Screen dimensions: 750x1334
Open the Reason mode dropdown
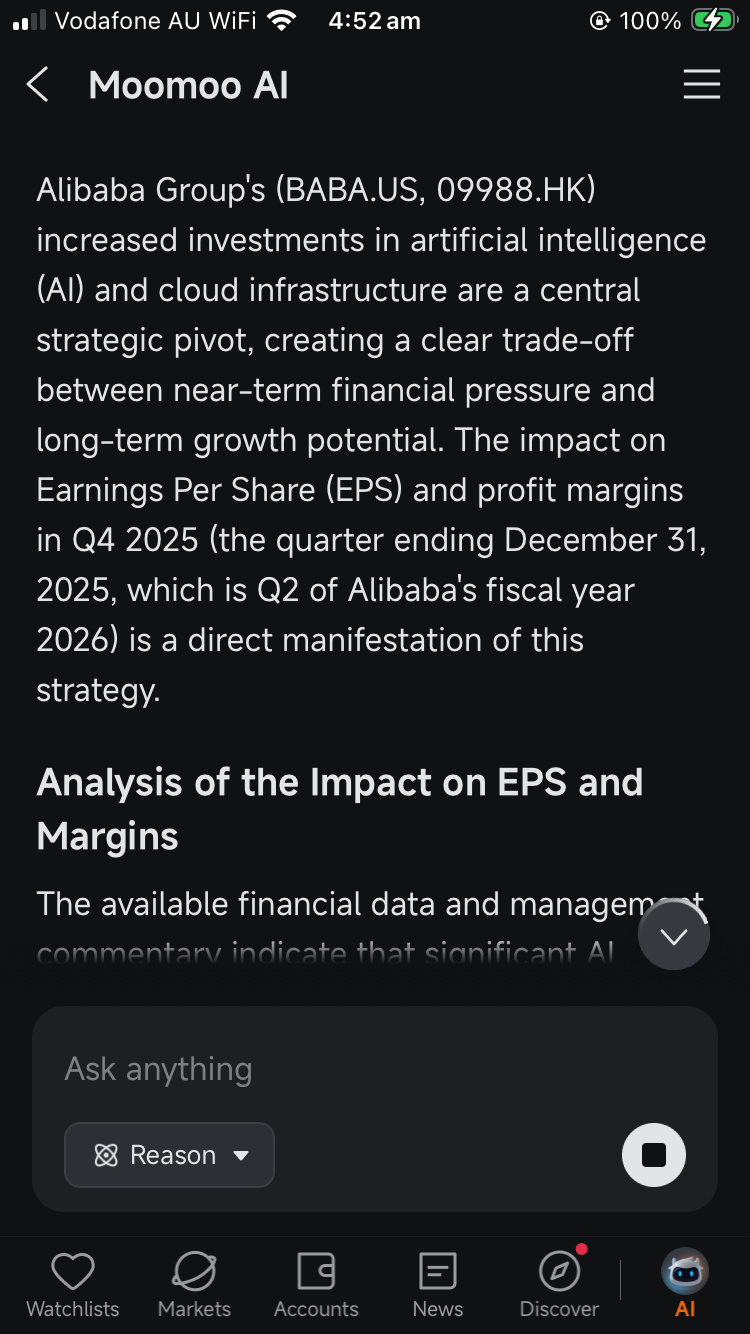169,1155
